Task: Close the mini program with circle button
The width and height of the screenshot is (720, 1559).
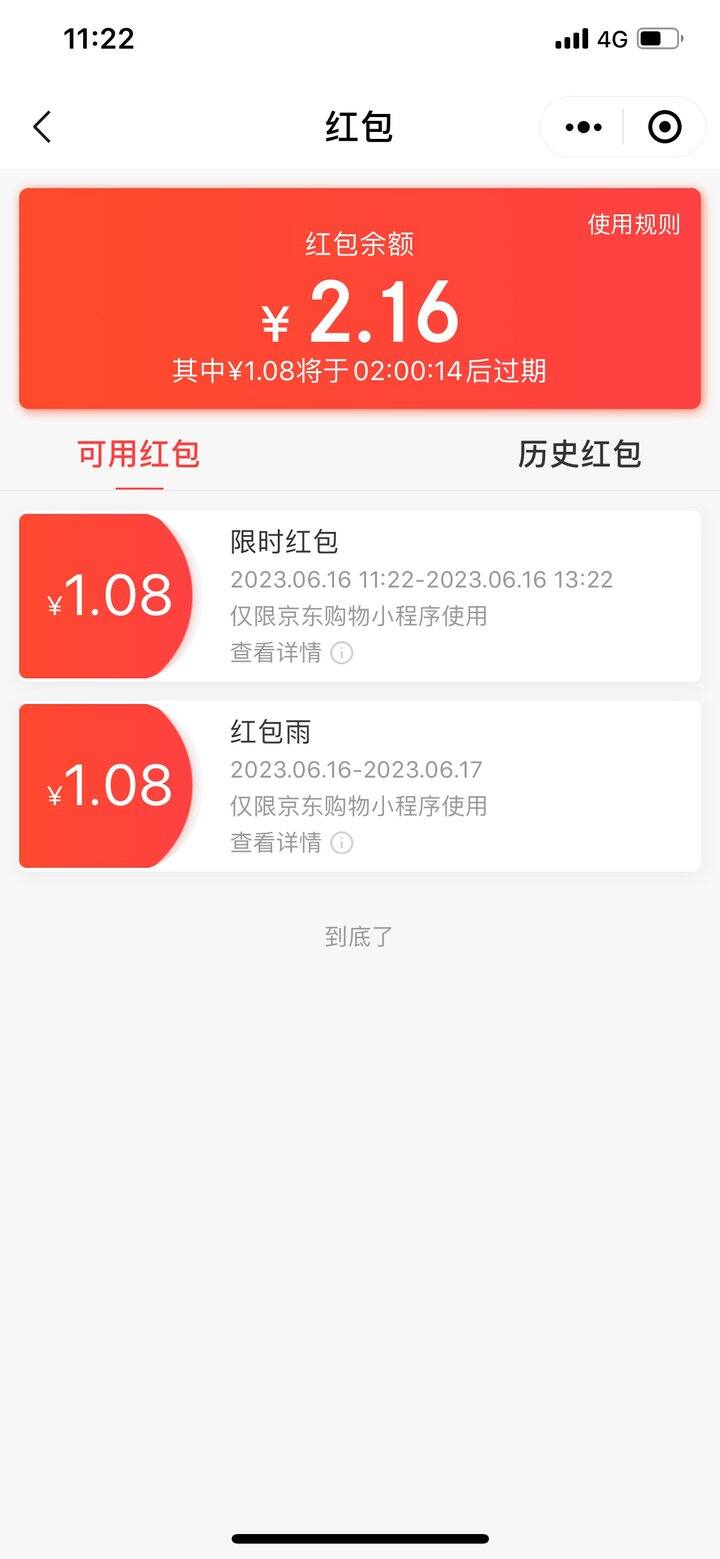Action: 665,127
